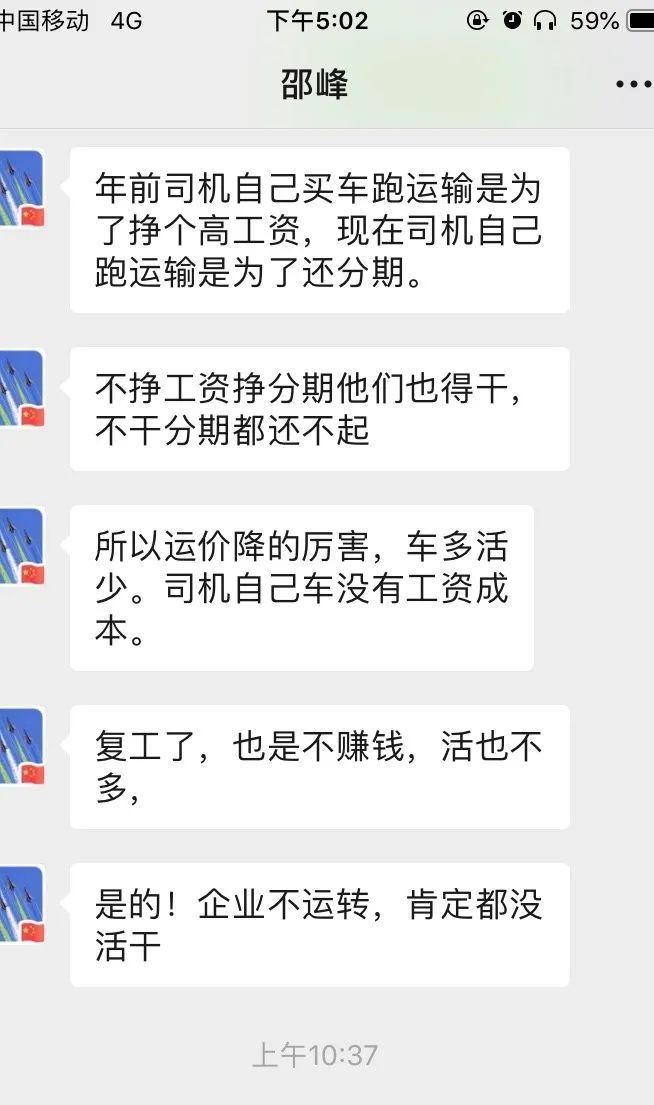Screen dimensions: 654x1105
Task: Tap the avatar next to '是的！企业不运转' message
Action: click(20, 904)
